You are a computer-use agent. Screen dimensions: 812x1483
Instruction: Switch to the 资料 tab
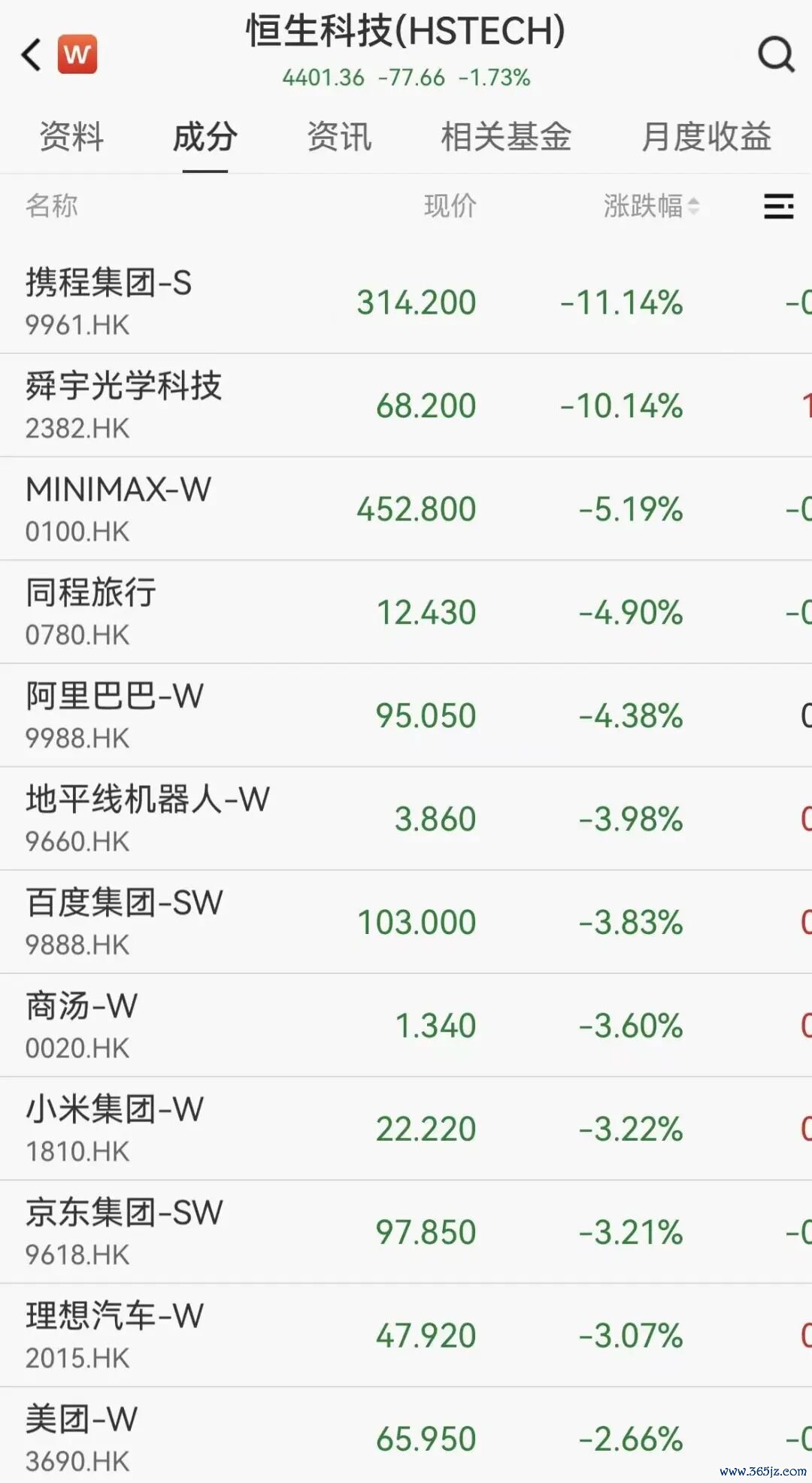click(71, 137)
